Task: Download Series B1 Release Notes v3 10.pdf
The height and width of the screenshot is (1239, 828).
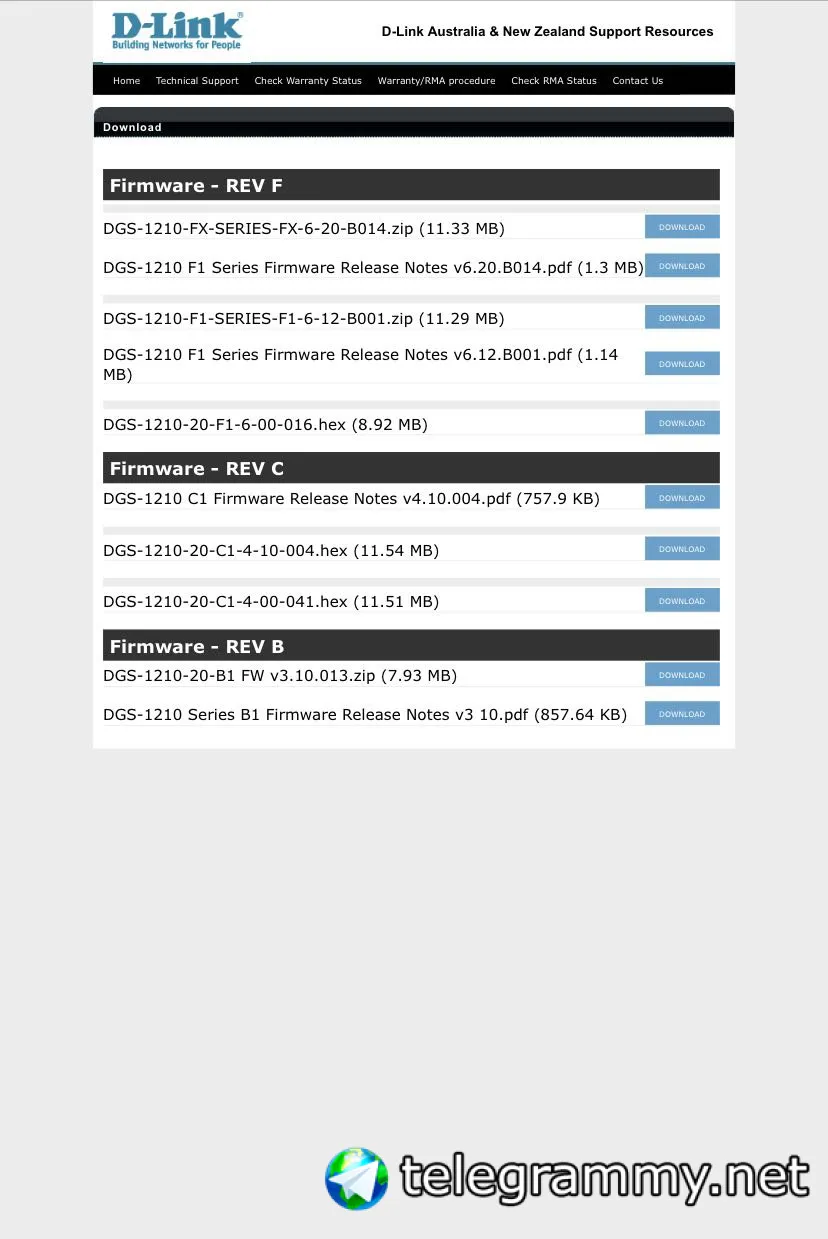Action: pos(682,714)
